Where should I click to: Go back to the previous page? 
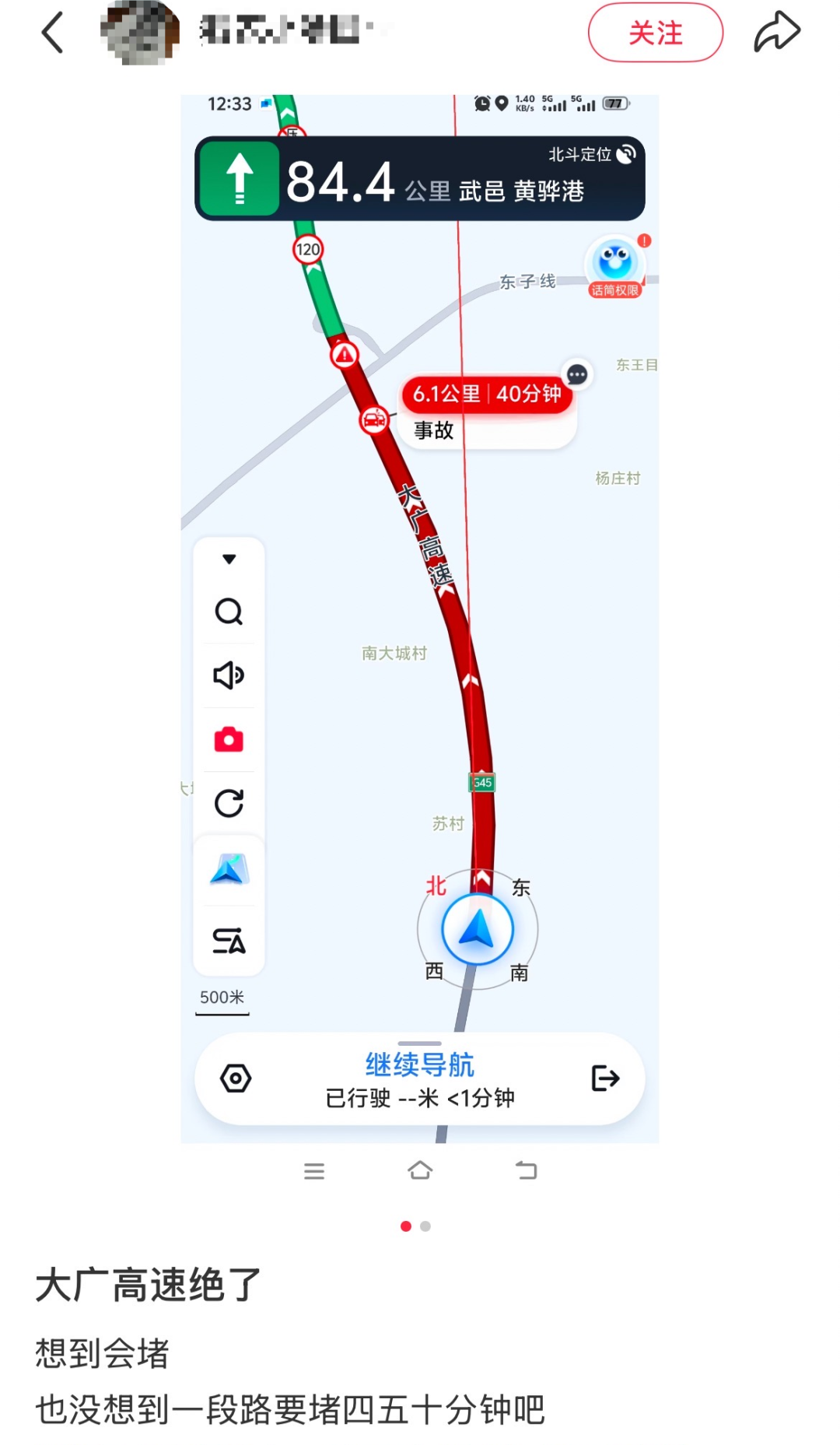pos(52,33)
